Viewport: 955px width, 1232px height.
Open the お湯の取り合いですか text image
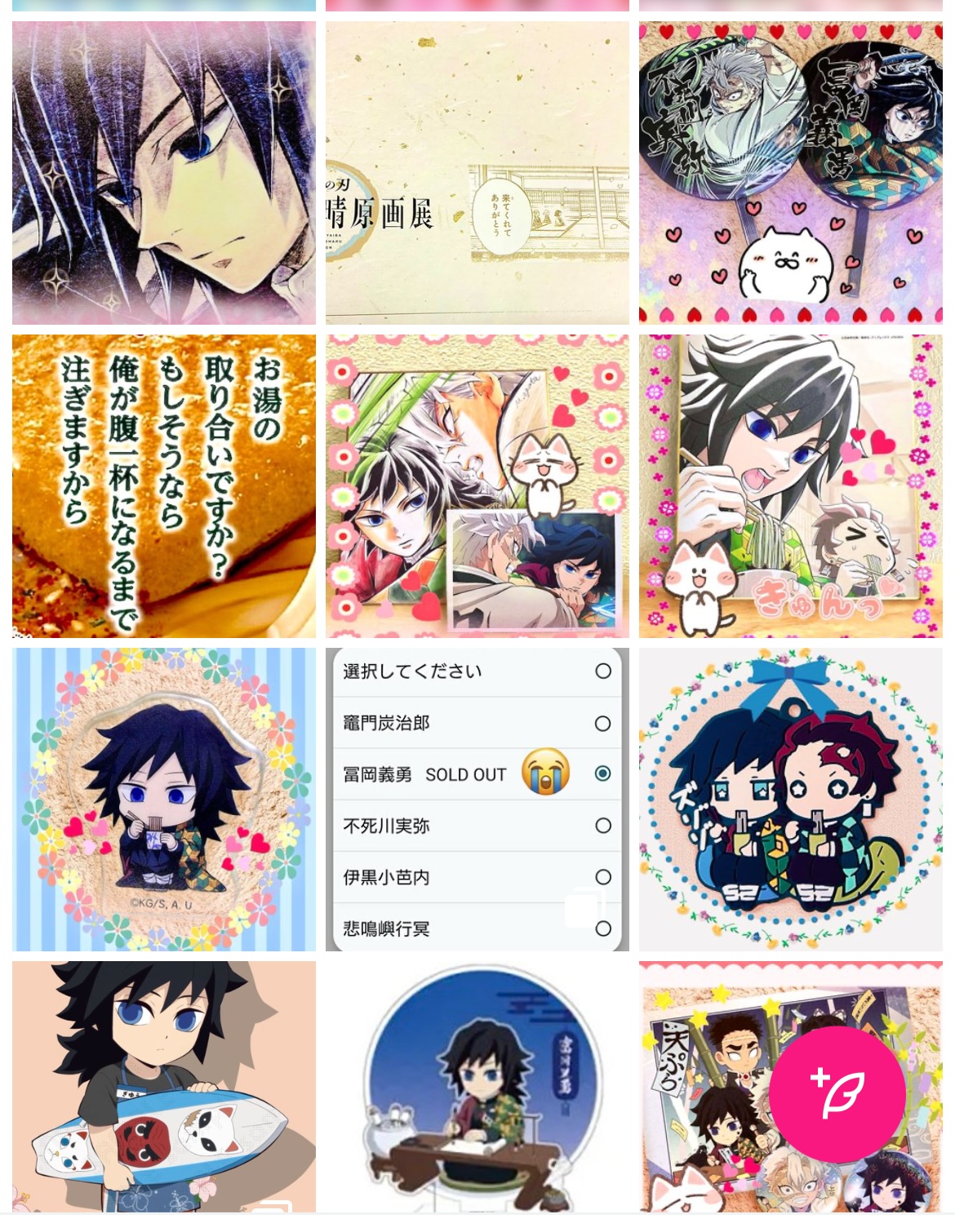[x=163, y=486]
